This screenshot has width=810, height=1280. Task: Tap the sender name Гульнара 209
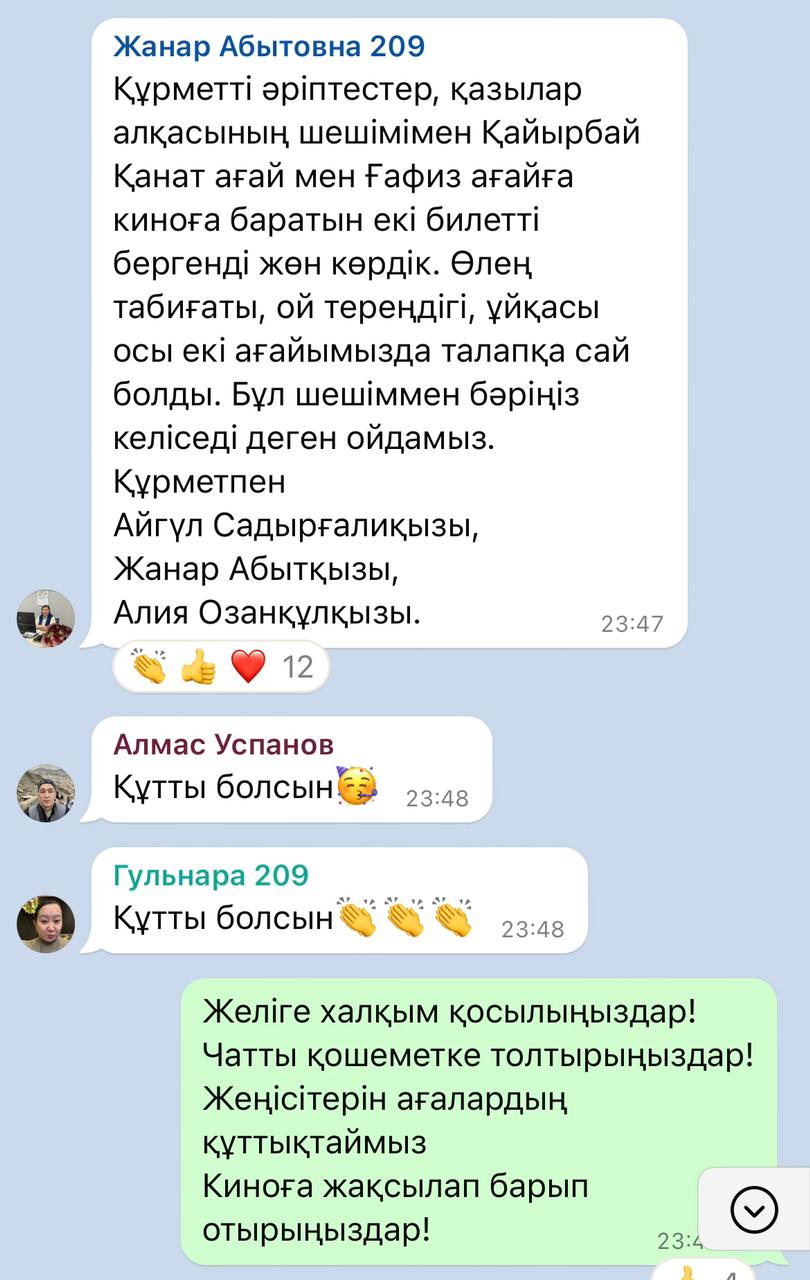[211, 875]
